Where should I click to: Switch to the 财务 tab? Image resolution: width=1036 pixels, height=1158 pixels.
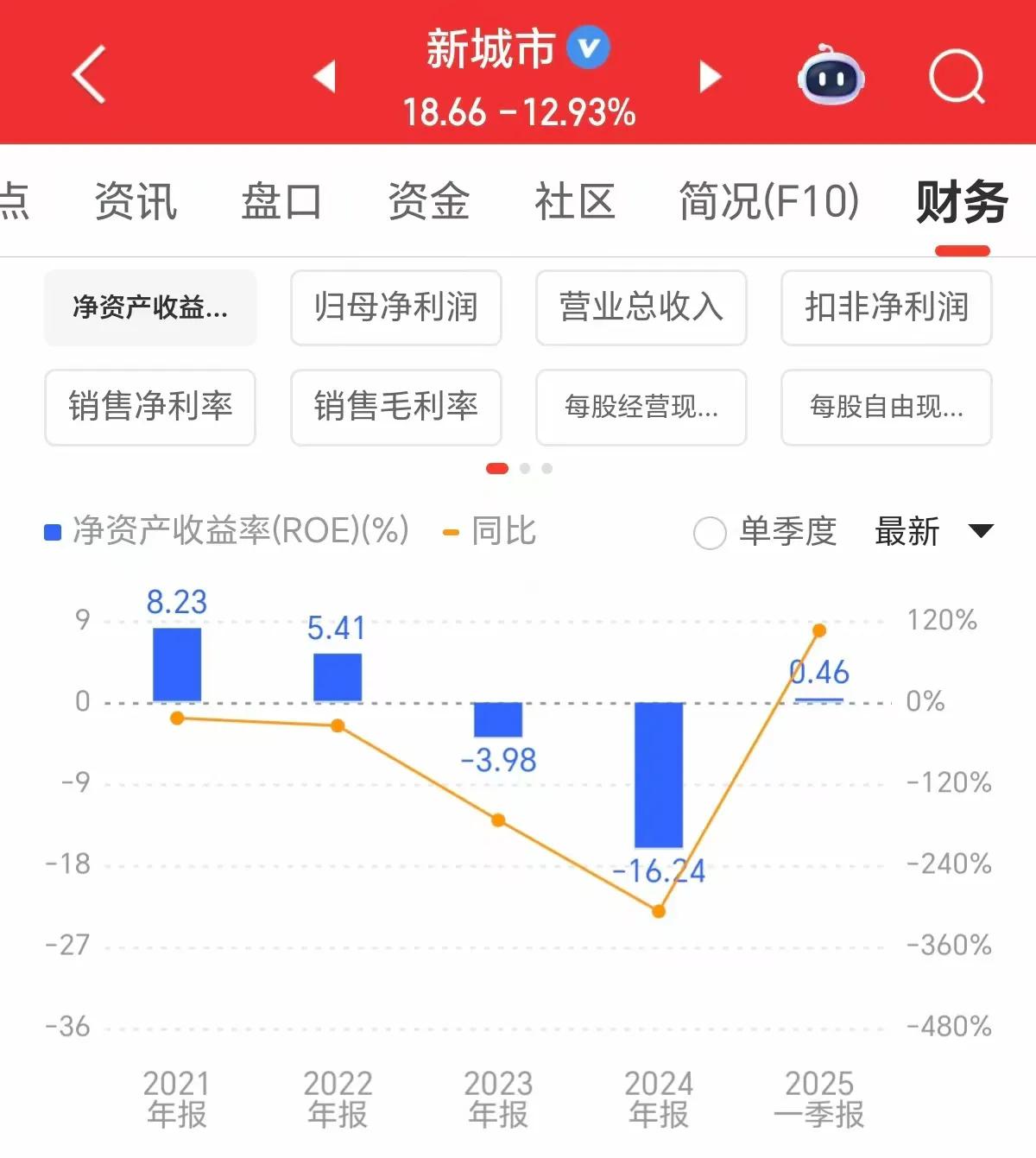[x=961, y=202]
